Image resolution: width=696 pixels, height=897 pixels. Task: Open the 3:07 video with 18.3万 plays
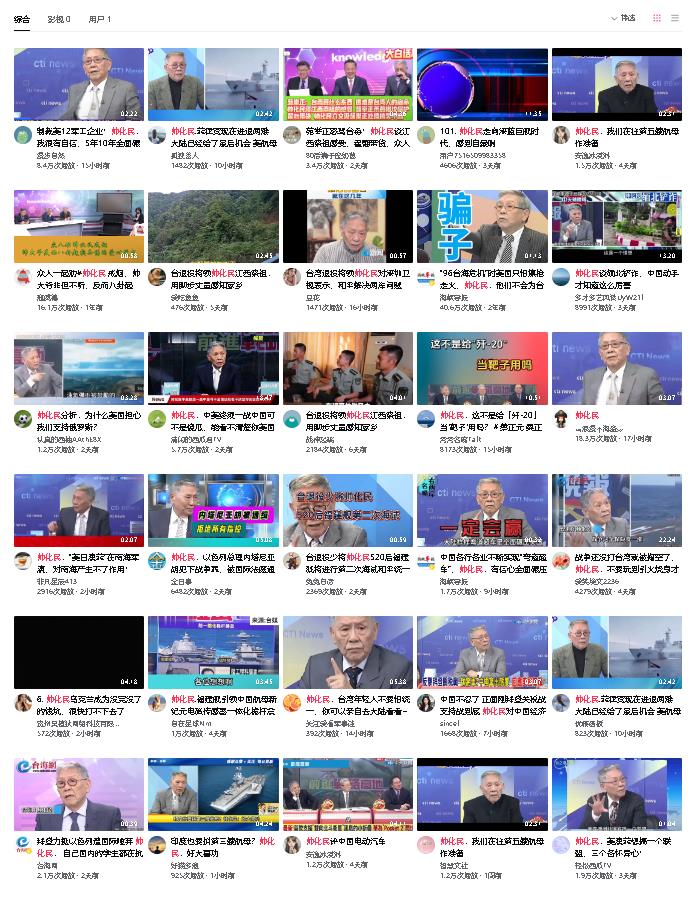(616, 368)
